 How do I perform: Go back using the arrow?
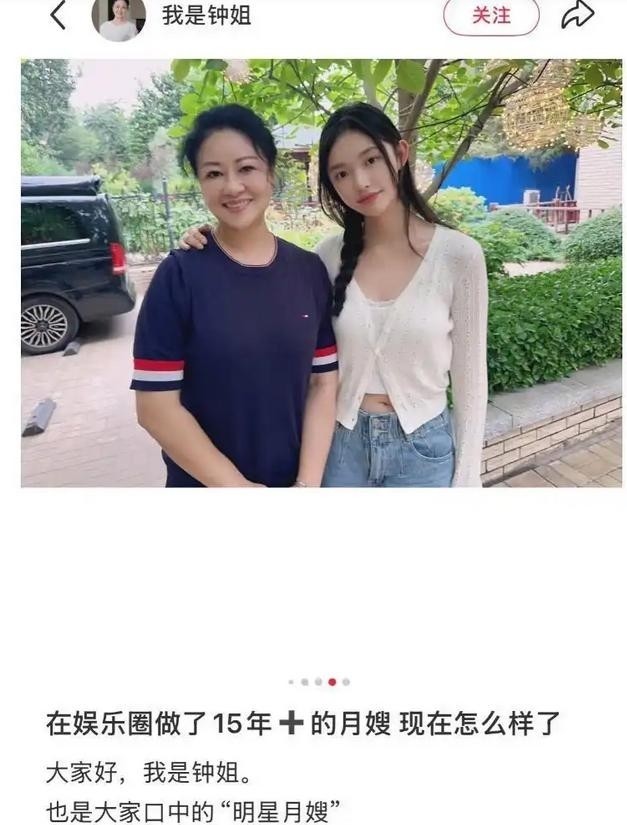pos(57,15)
